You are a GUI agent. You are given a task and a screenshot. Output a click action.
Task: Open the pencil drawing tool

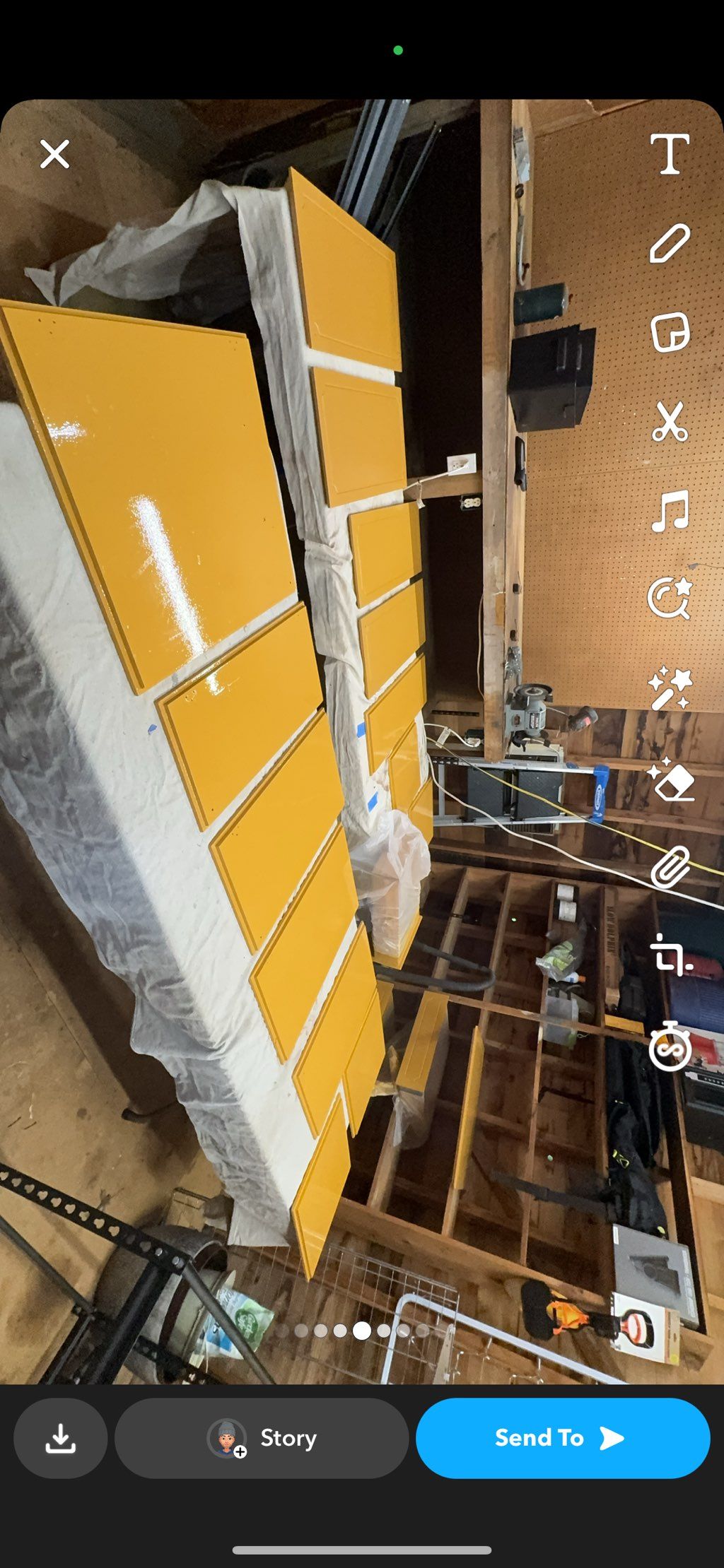[669, 243]
